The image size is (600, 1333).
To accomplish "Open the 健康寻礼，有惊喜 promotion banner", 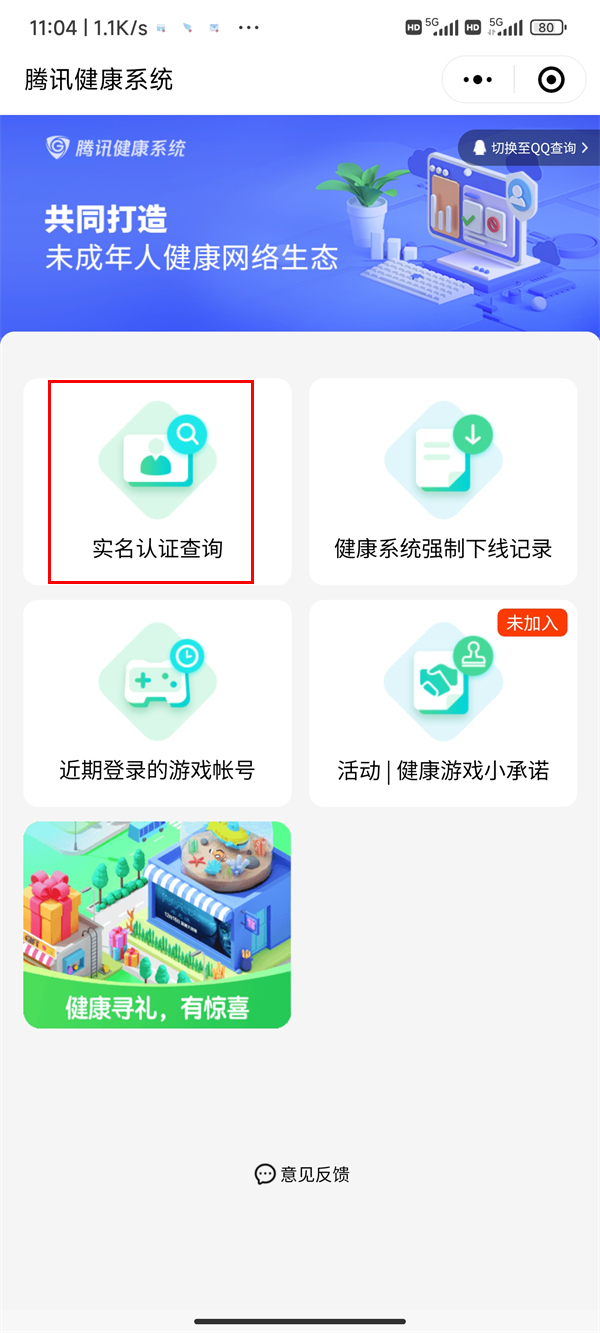I will coord(157,925).
